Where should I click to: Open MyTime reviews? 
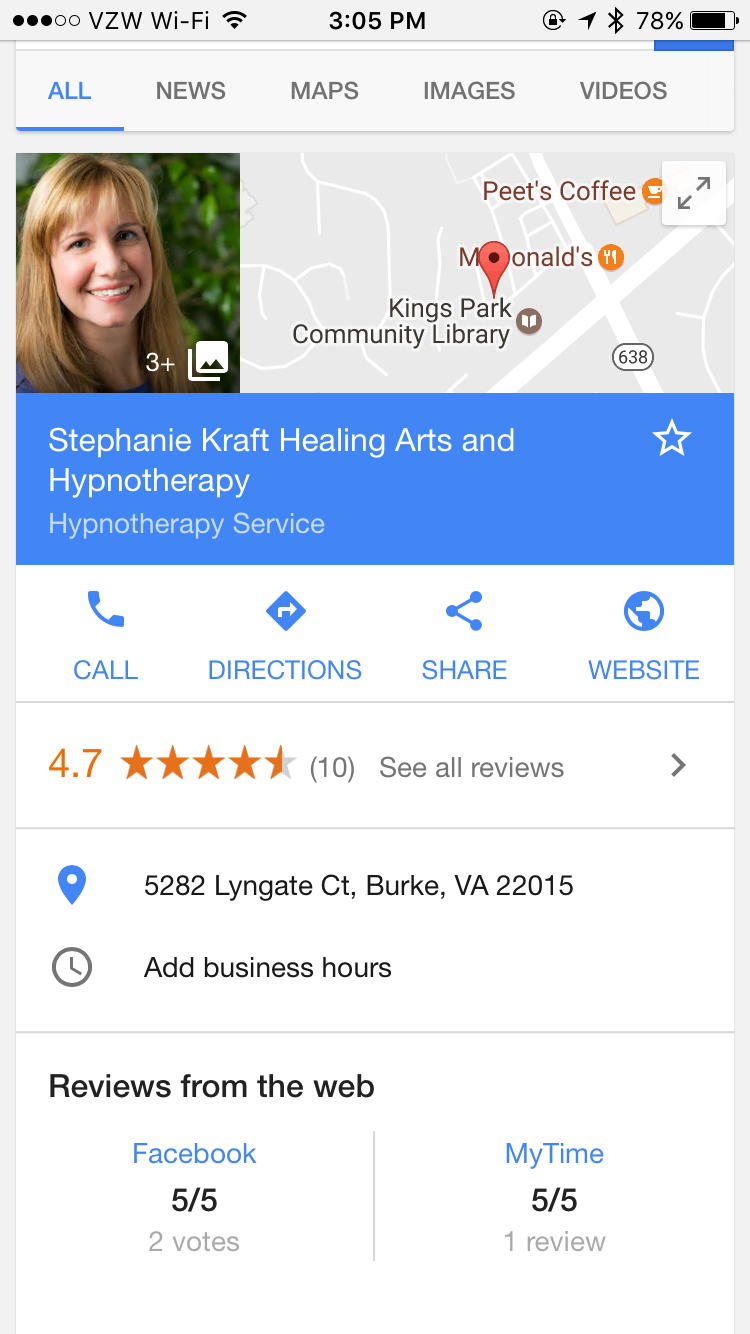(x=554, y=1154)
